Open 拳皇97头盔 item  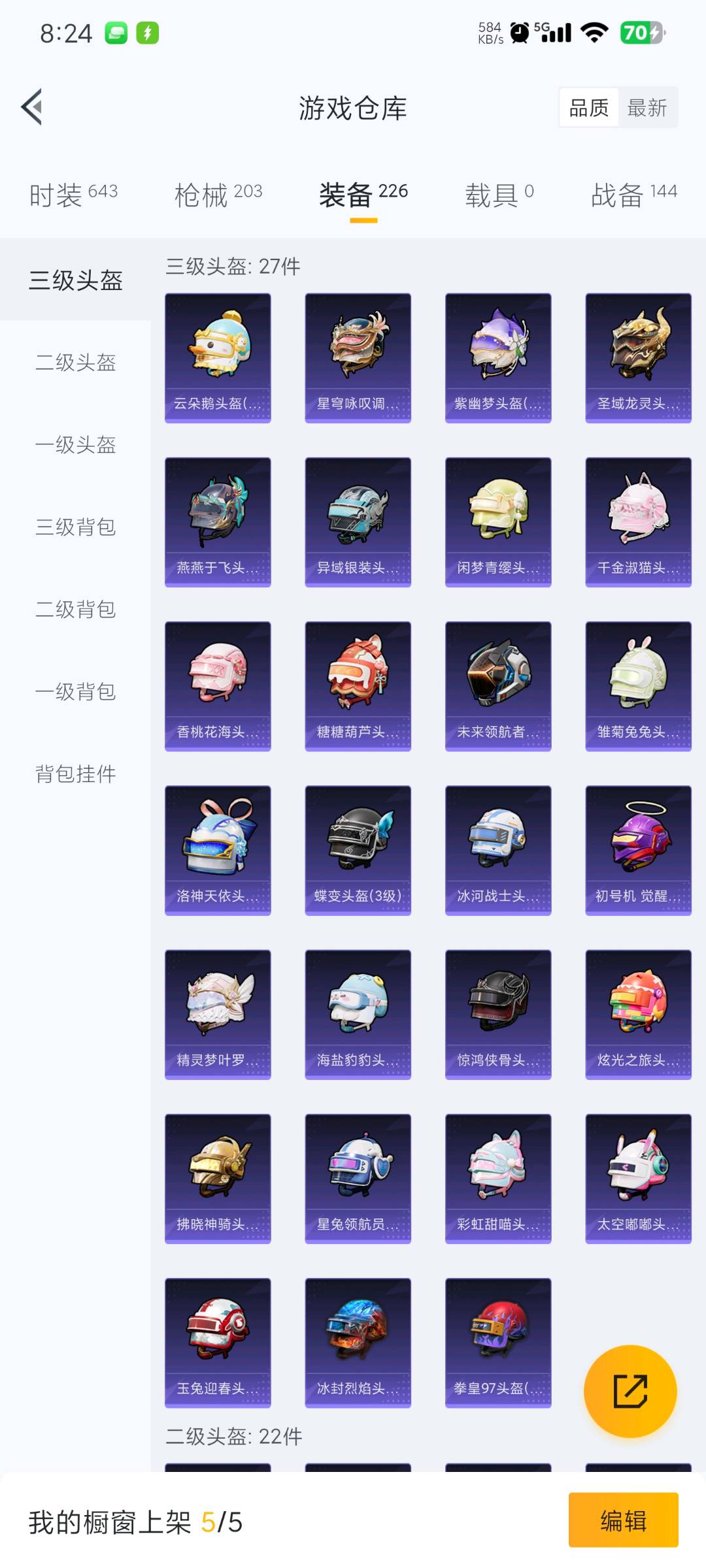(x=498, y=1342)
